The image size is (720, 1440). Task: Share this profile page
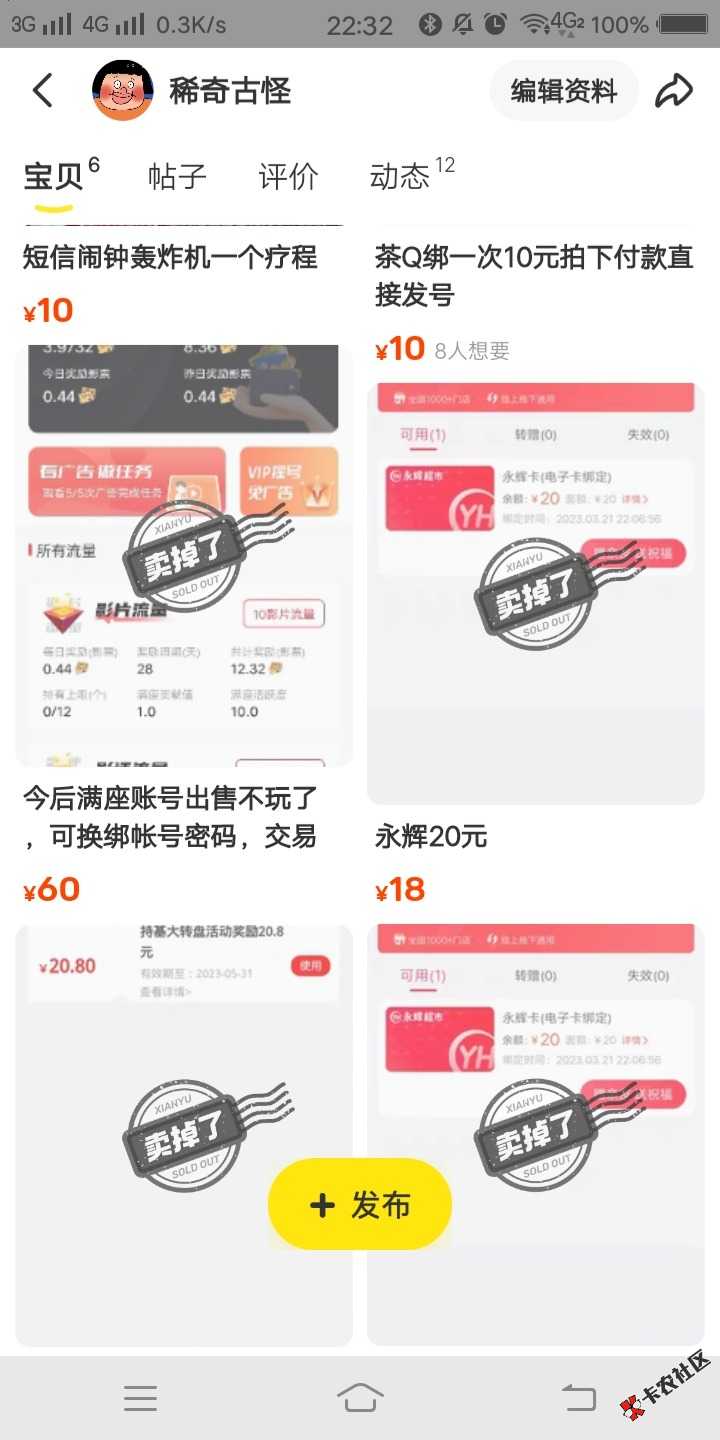(x=673, y=92)
